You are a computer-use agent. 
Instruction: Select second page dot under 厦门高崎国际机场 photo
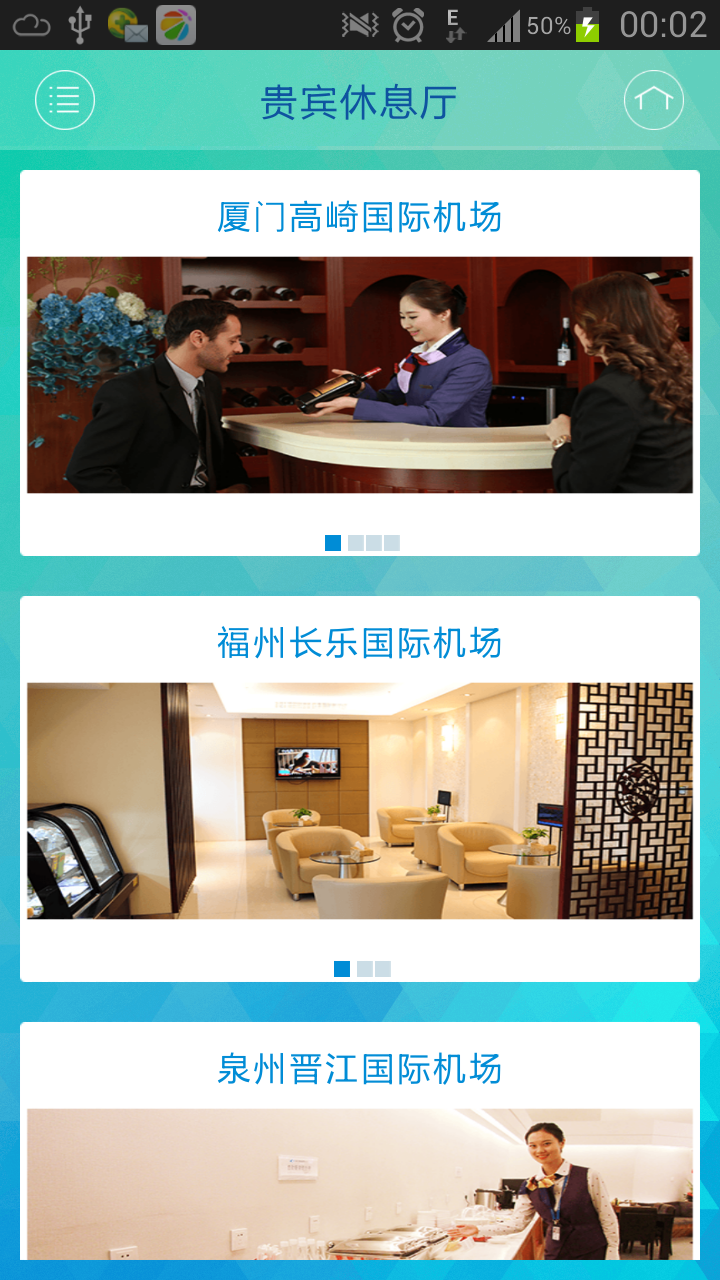pyautogui.click(x=356, y=543)
